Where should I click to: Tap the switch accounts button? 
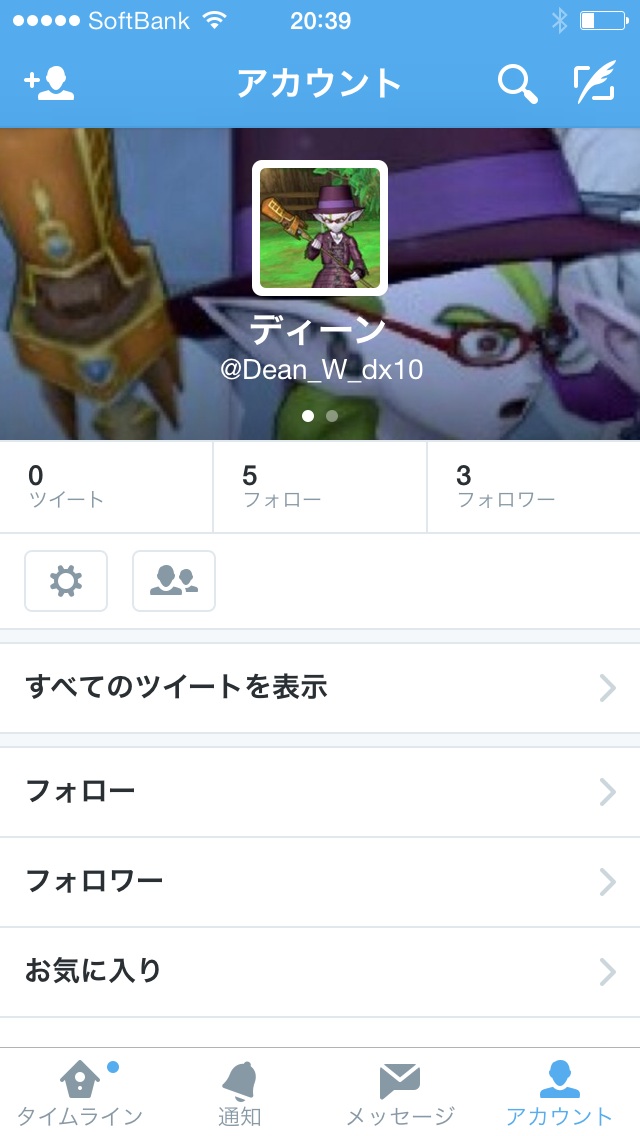[174, 581]
